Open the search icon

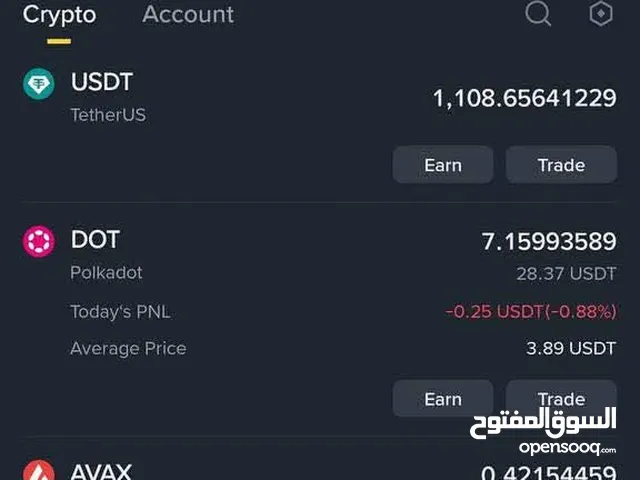pos(538,13)
